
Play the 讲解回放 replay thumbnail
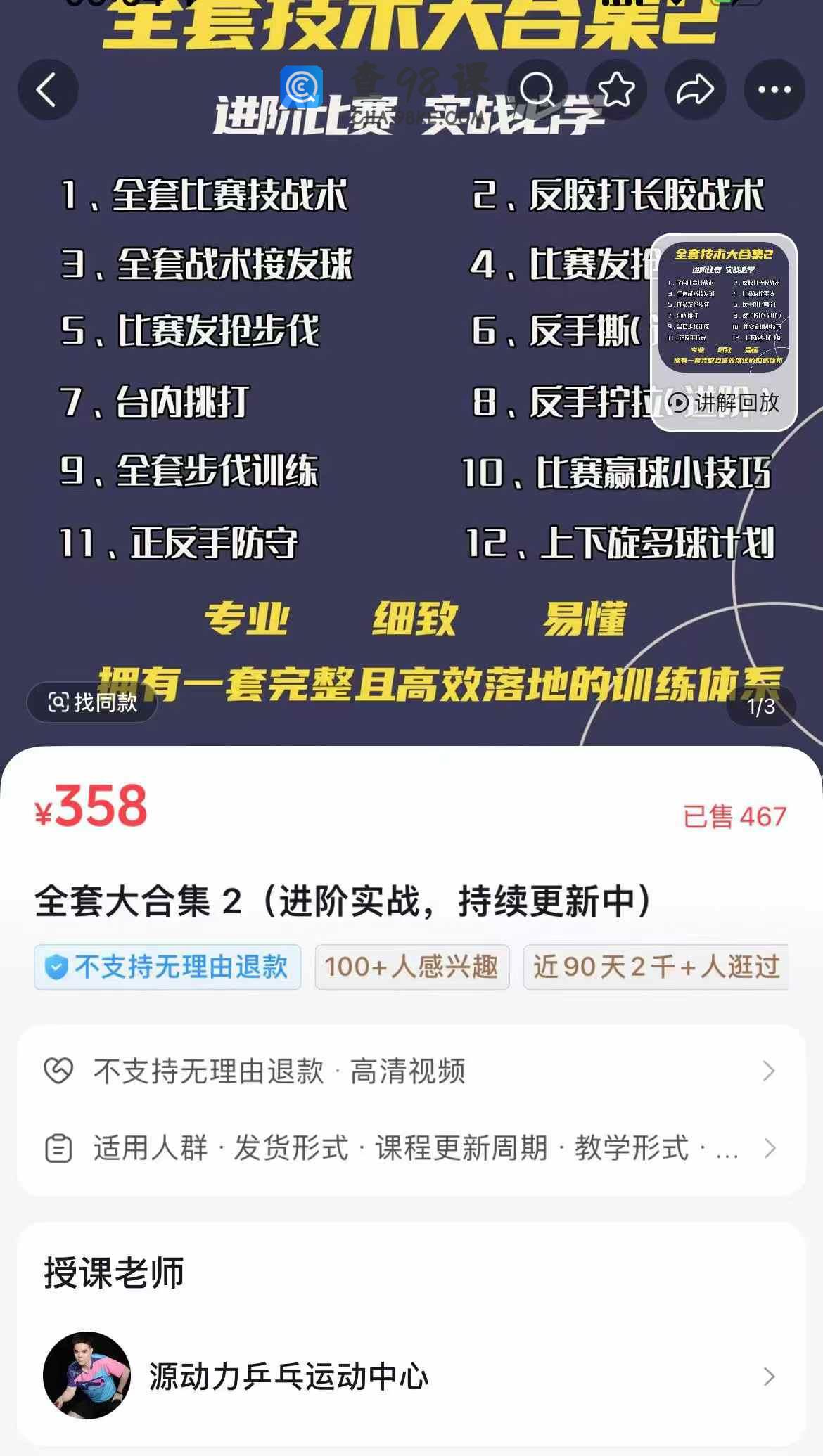click(x=724, y=332)
